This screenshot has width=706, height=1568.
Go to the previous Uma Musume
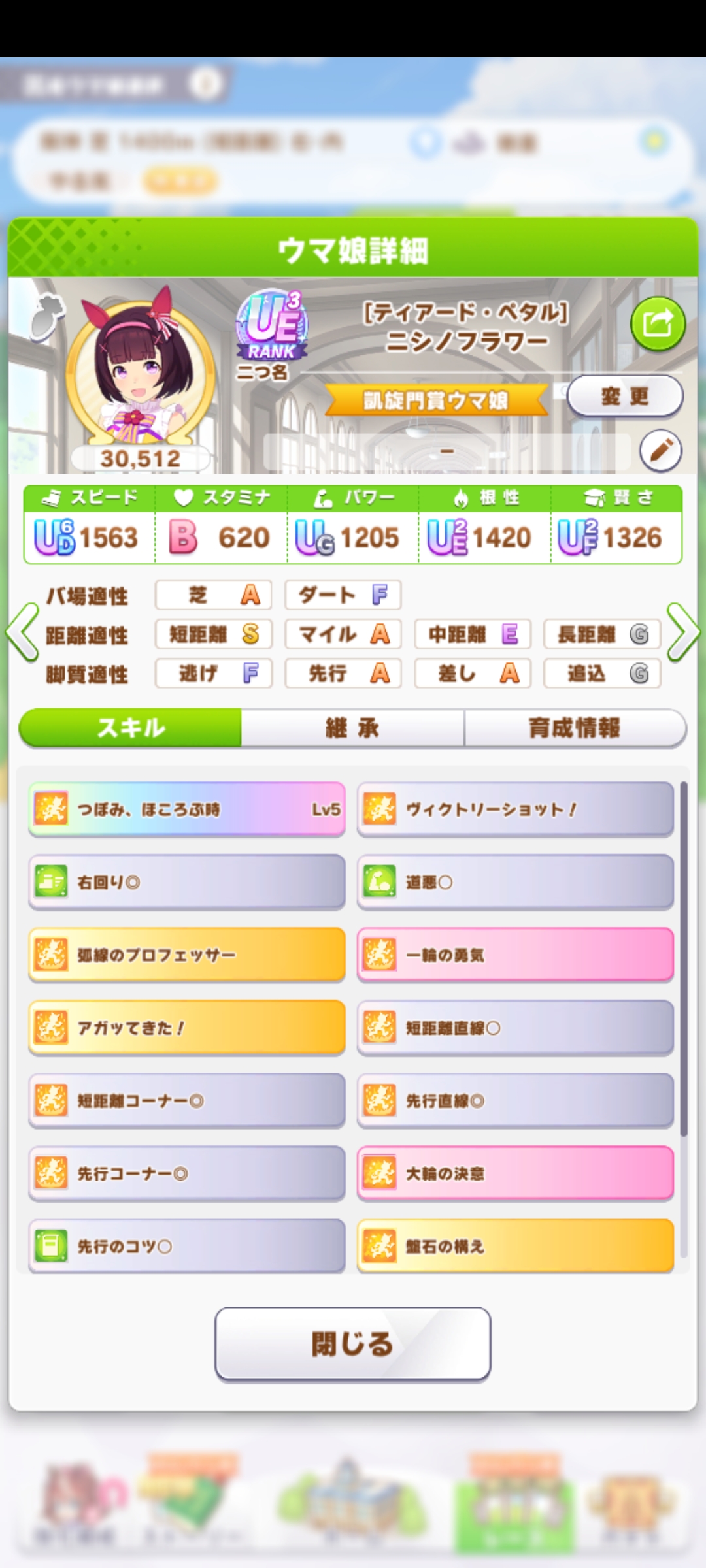22,632
